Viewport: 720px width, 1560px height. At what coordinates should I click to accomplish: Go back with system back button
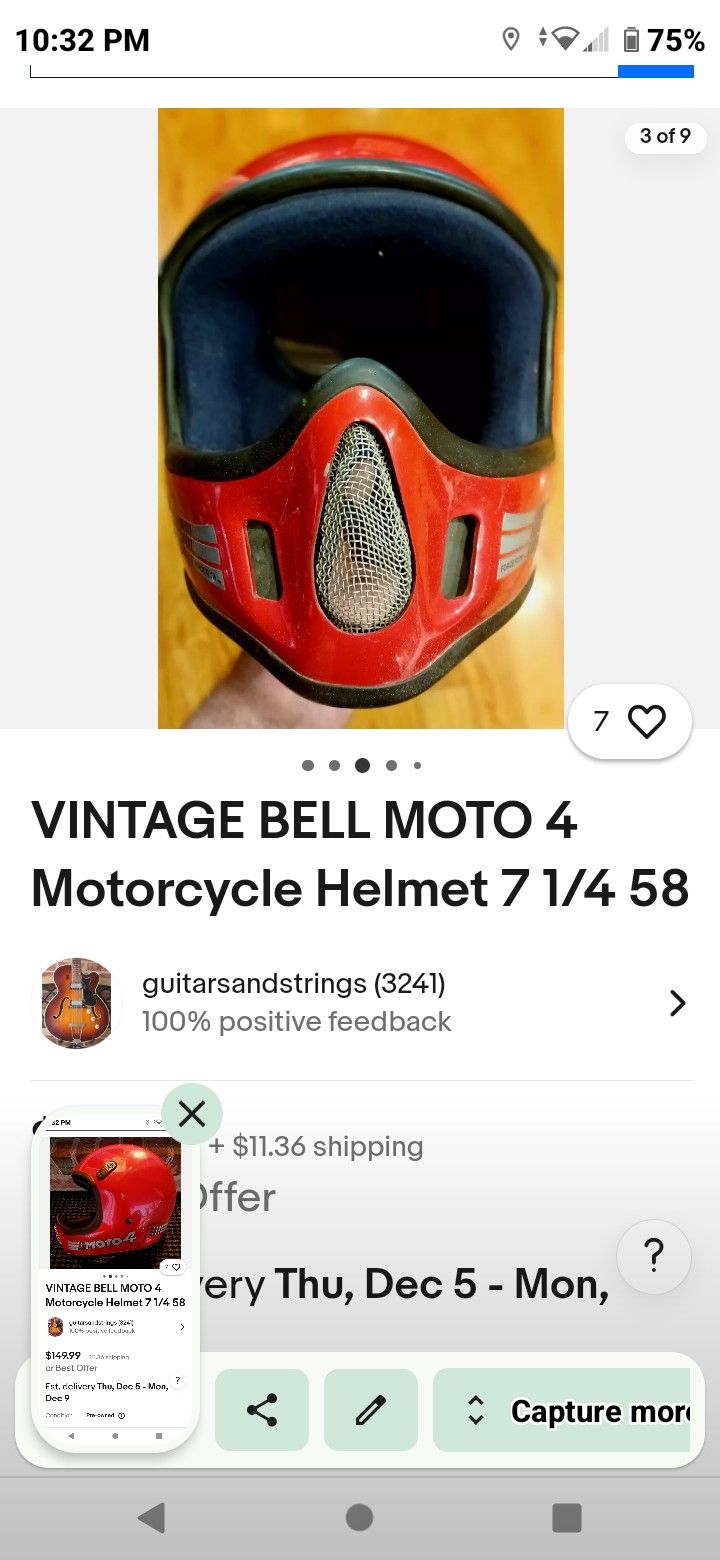152,1518
